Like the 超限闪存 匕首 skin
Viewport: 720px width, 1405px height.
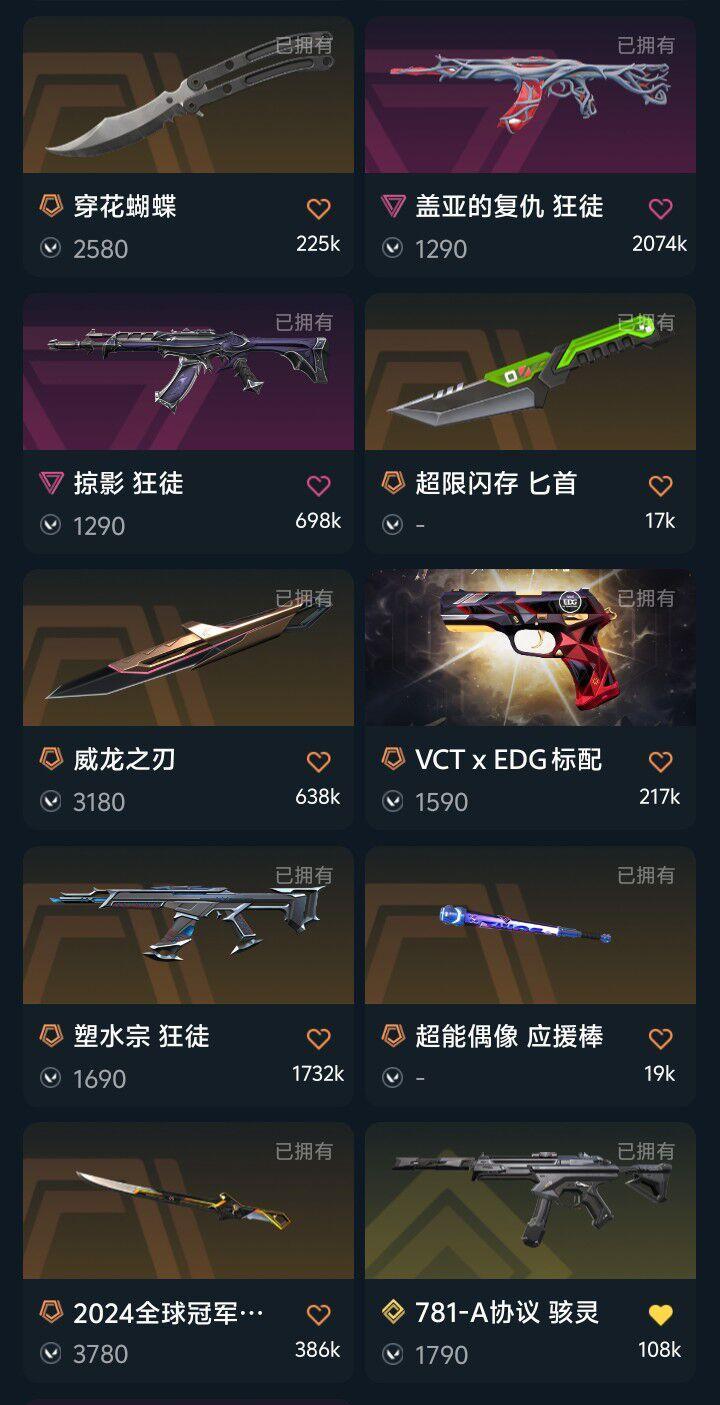(x=660, y=486)
